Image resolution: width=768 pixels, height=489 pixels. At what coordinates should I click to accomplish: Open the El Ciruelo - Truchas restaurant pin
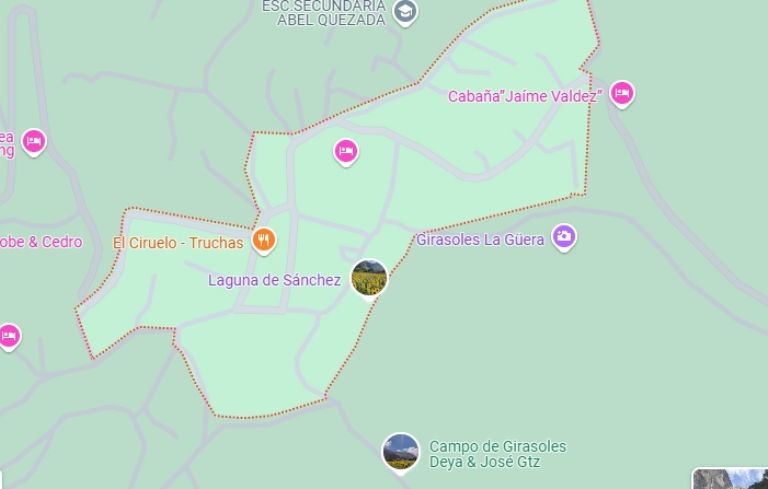(264, 239)
